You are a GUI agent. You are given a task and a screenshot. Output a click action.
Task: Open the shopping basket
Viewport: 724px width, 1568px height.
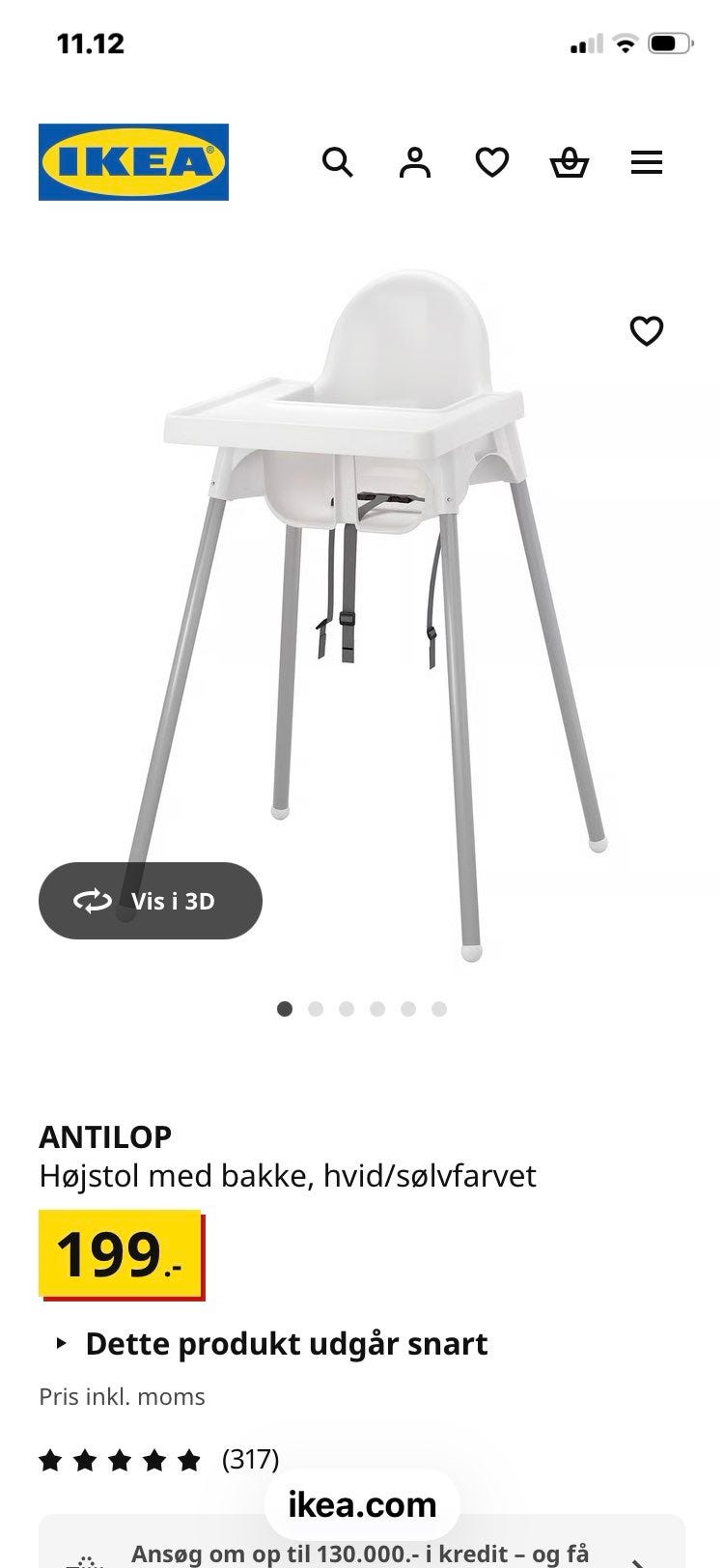click(570, 162)
